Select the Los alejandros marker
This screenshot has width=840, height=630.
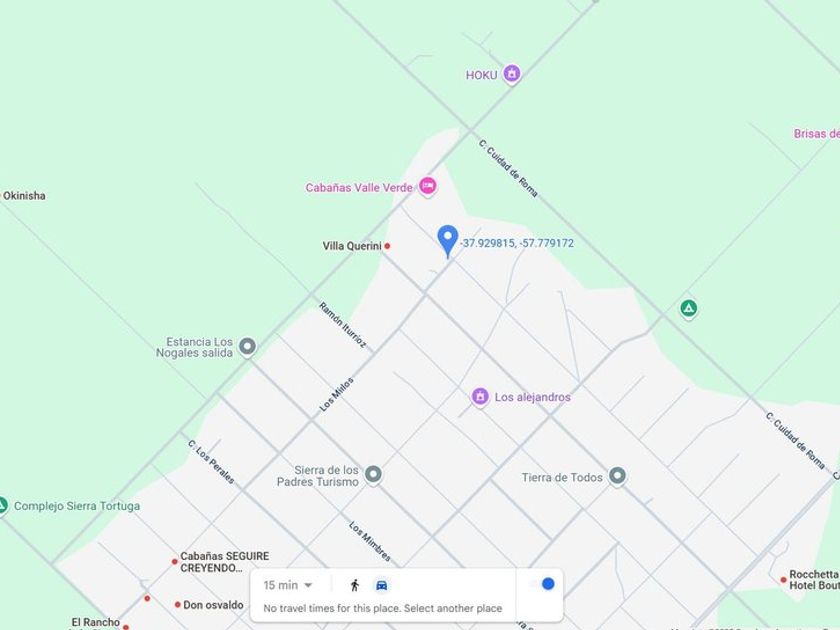[x=480, y=397]
